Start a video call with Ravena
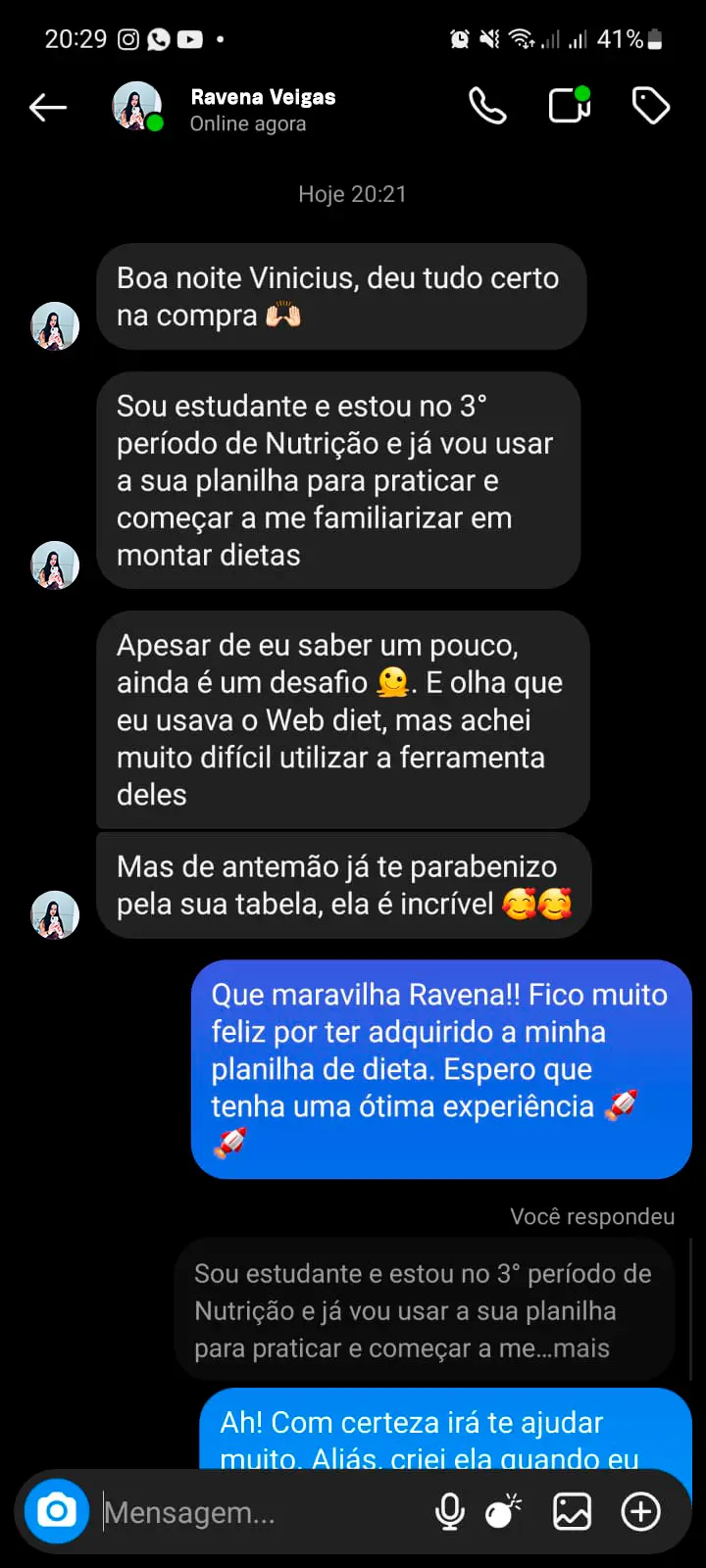706x1568 pixels. point(569,106)
